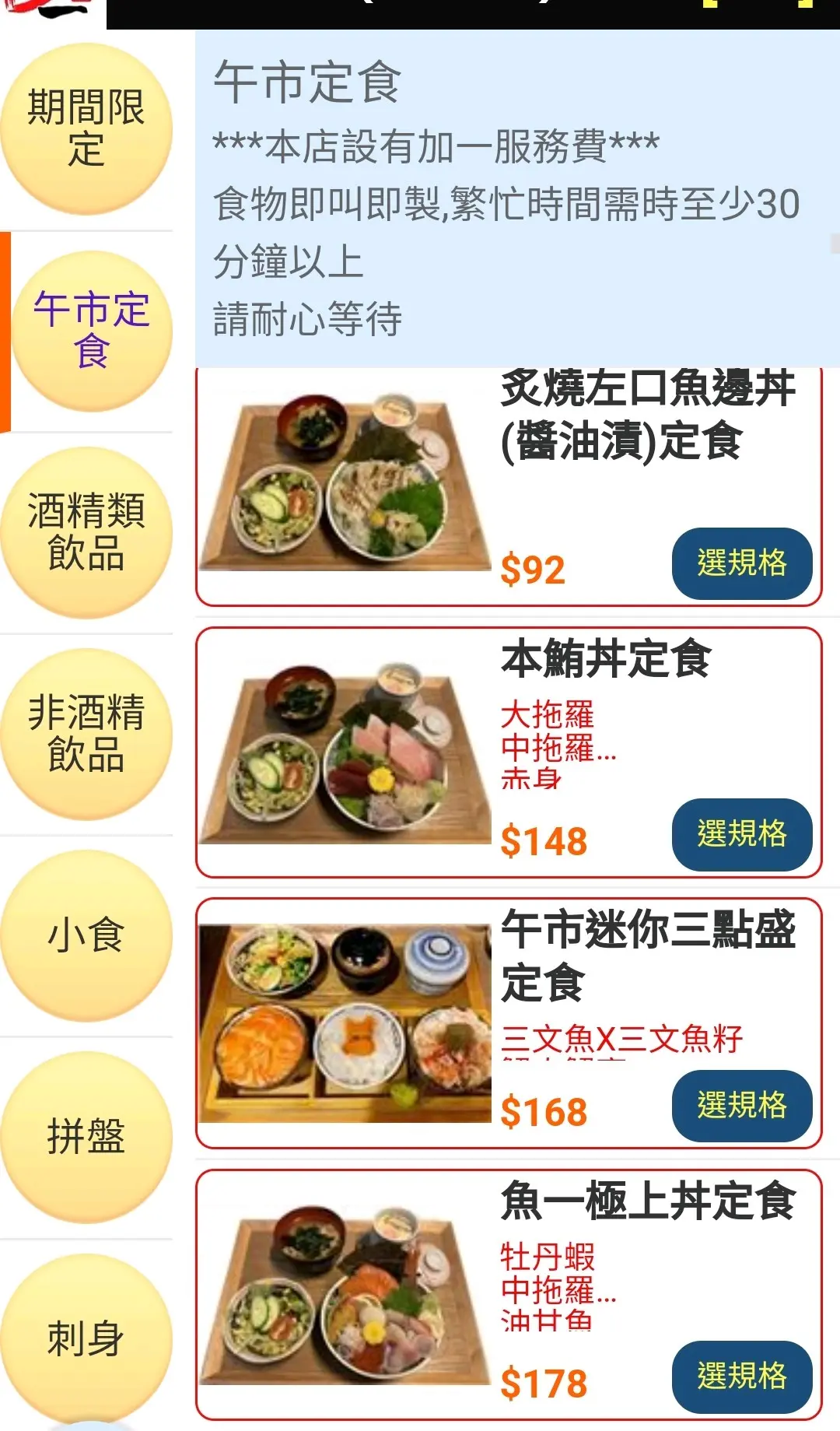
Task: Go to the 非酒精飲品 category
Action: [86, 734]
